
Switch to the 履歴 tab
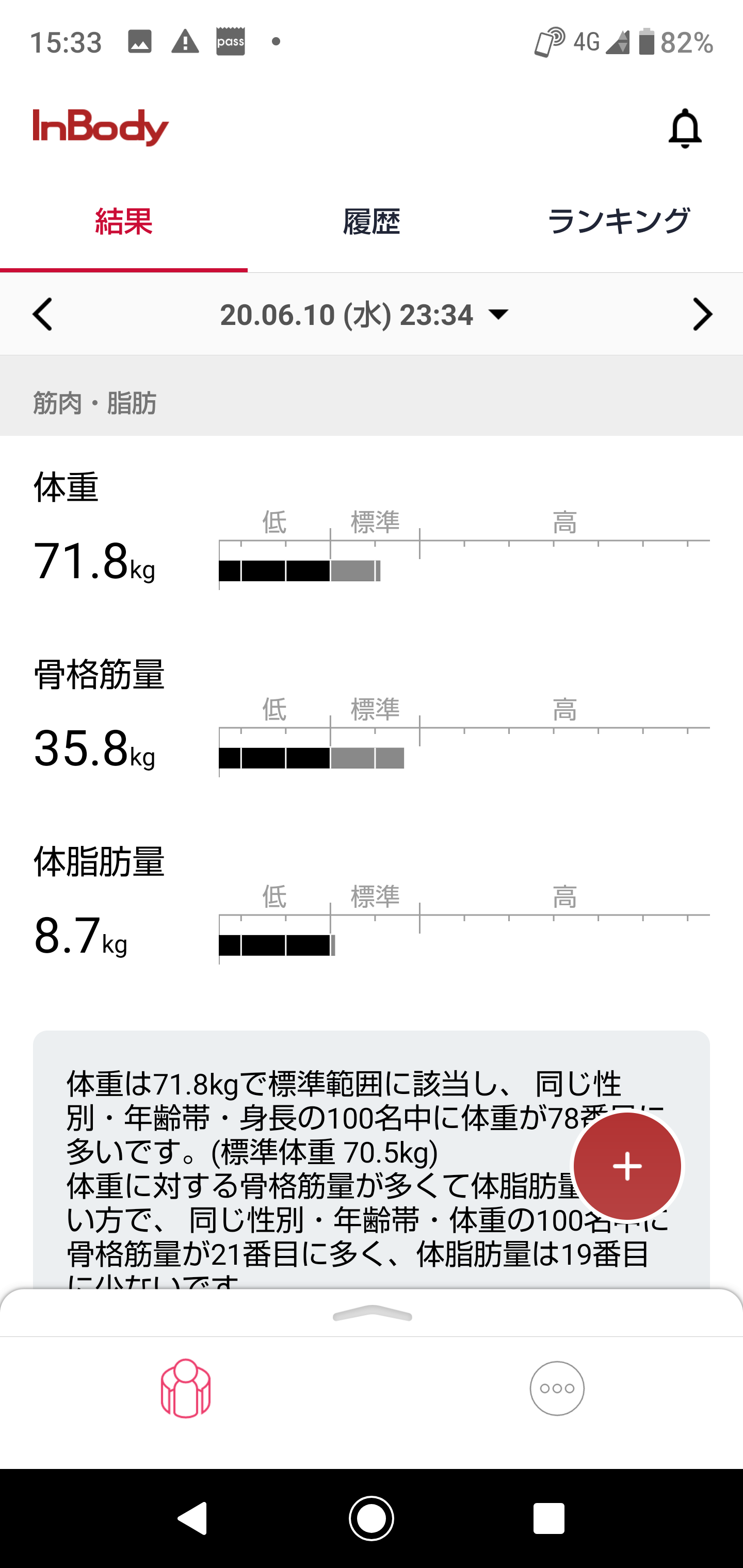(x=371, y=222)
